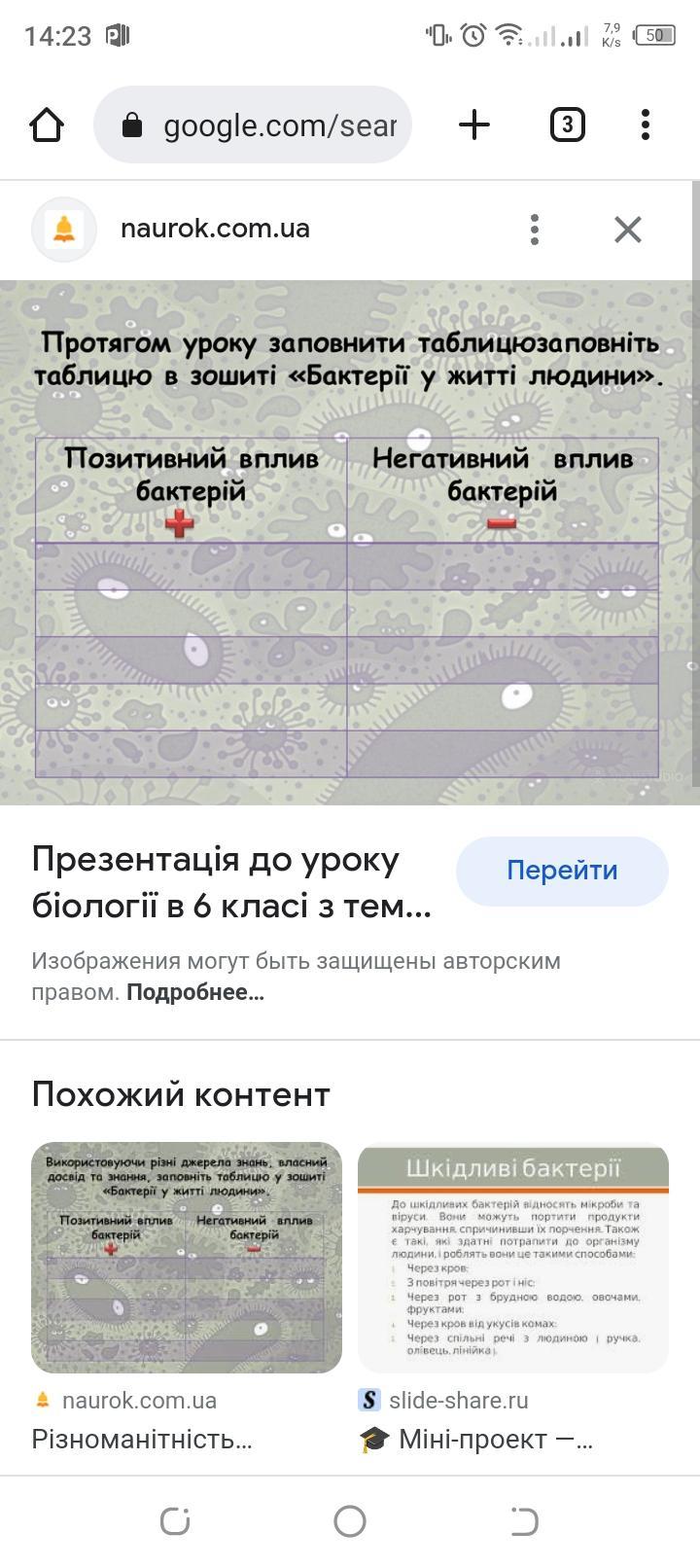Viewport: 700px width, 1568px height.
Task: Tap the Перейти button
Action: coord(562,871)
